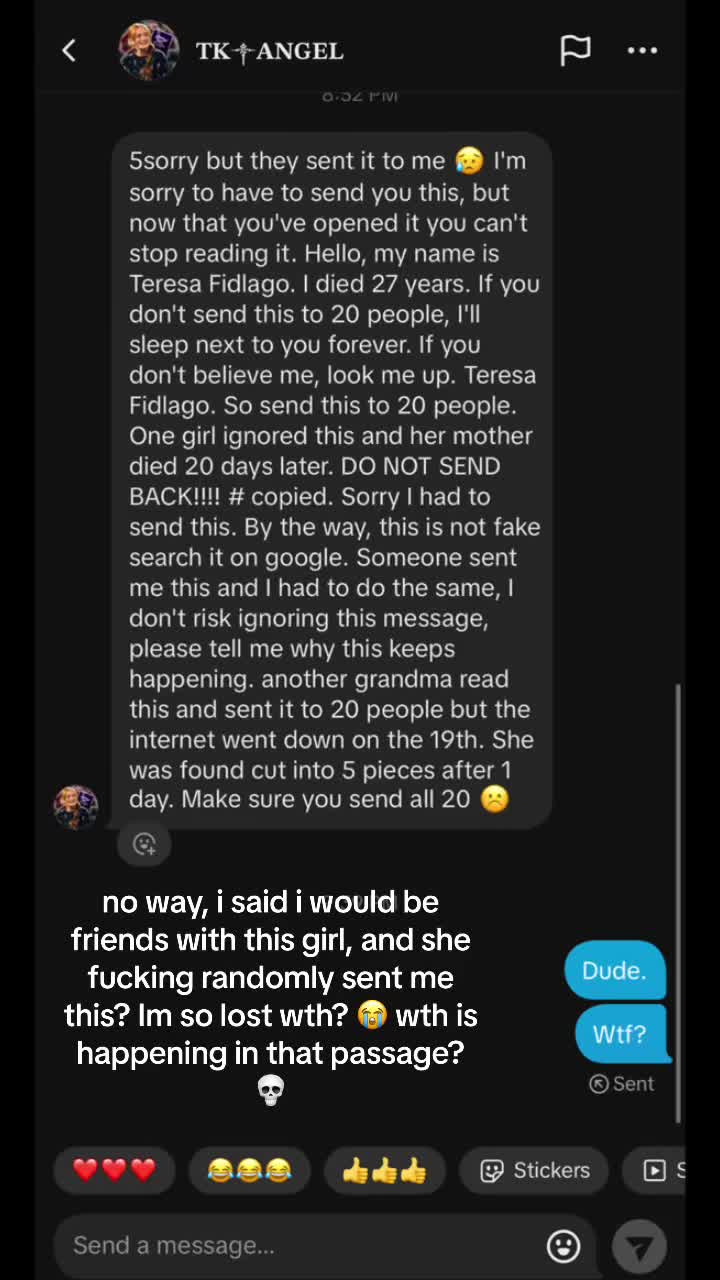This screenshot has width=720, height=1280.
Task: Go back from the TK ANGEL chat
Action: 68,50
